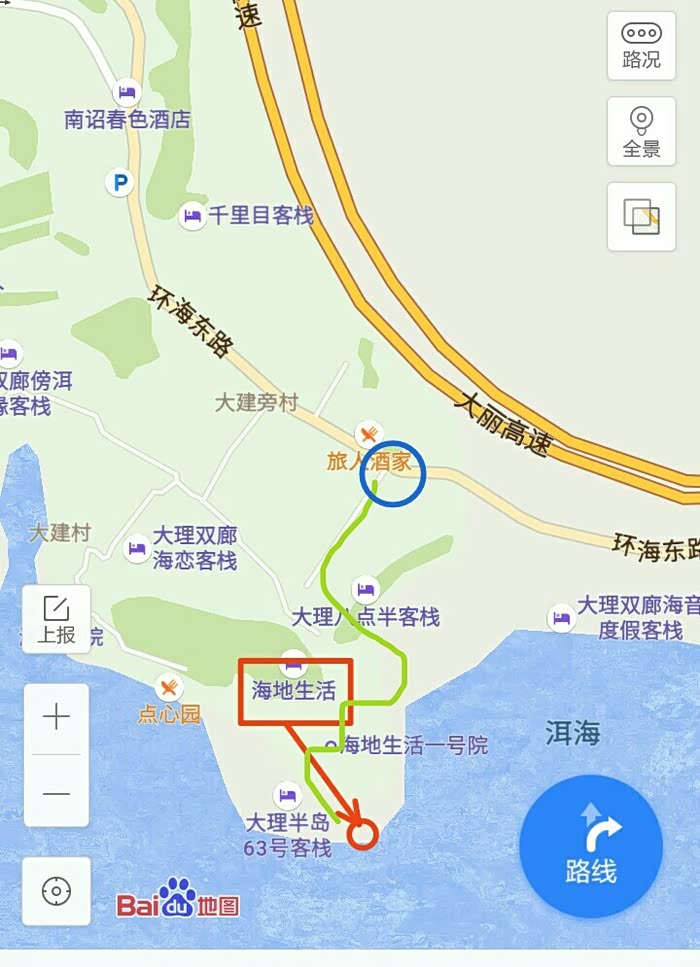The height and width of the screenshot is (967, 700).
Task: Zoom in with the plus button
Action: 56,717
